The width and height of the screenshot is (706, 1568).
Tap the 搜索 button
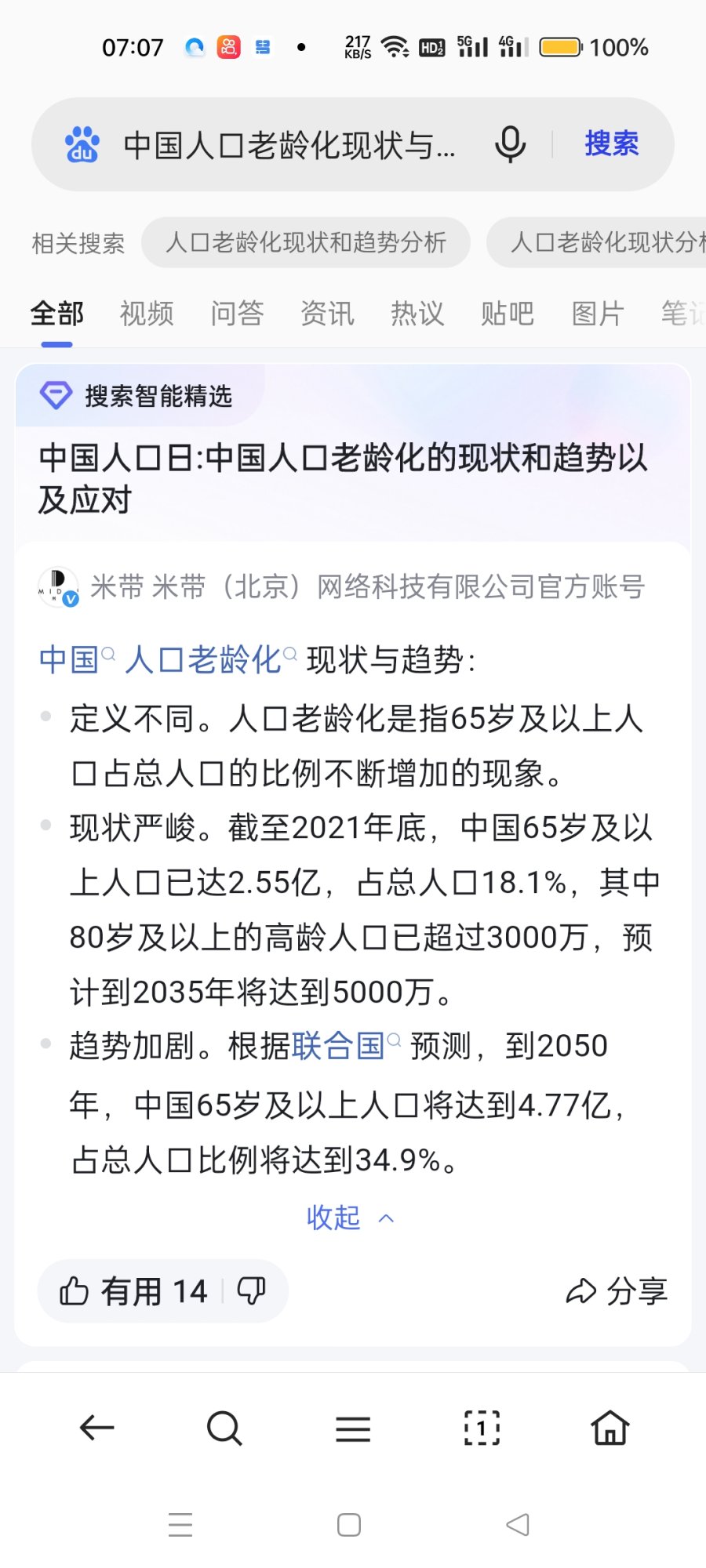point(611,144)
